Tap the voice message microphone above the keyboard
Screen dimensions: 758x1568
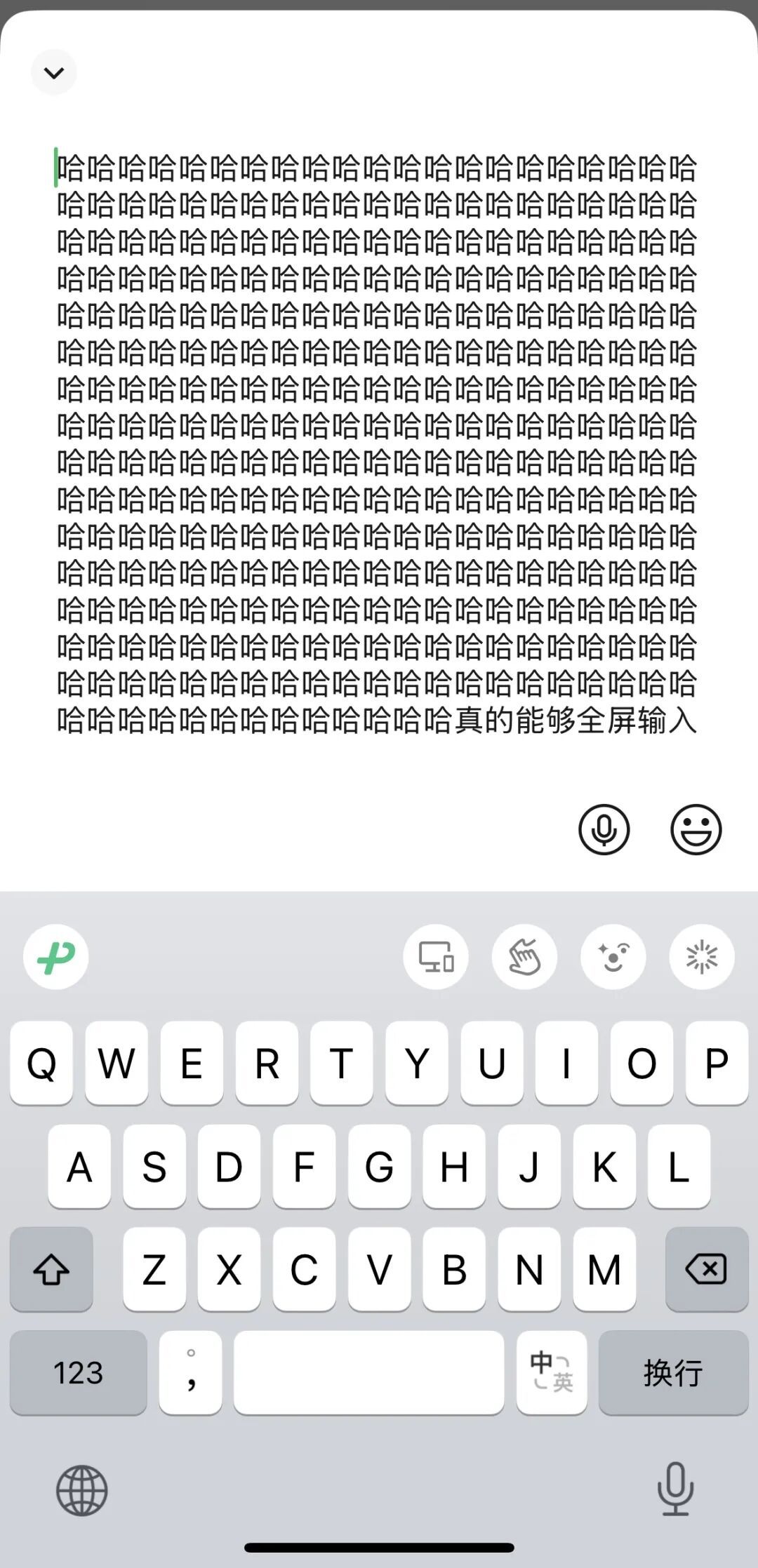coord(602,829)
